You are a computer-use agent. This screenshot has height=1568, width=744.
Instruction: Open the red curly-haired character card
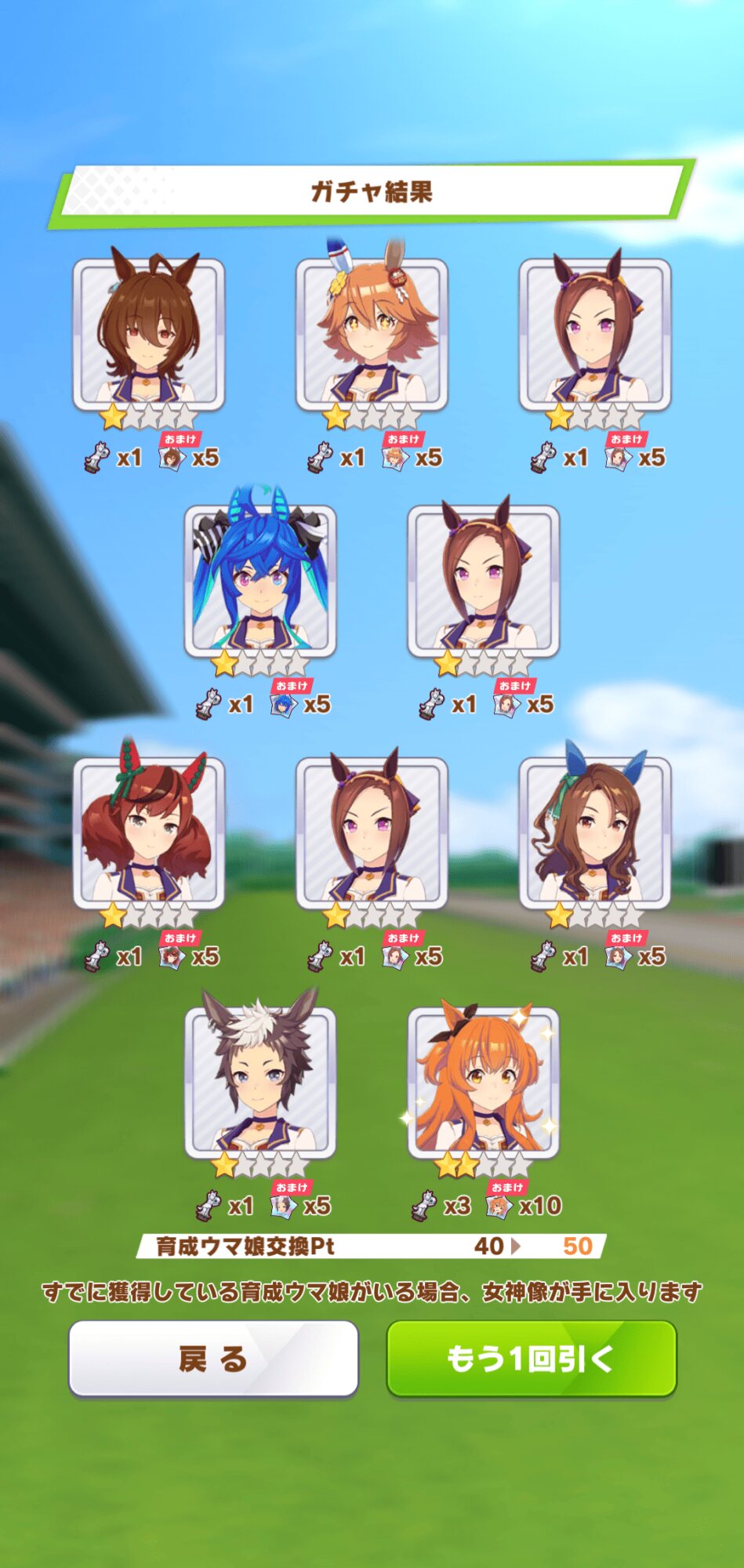149,833
